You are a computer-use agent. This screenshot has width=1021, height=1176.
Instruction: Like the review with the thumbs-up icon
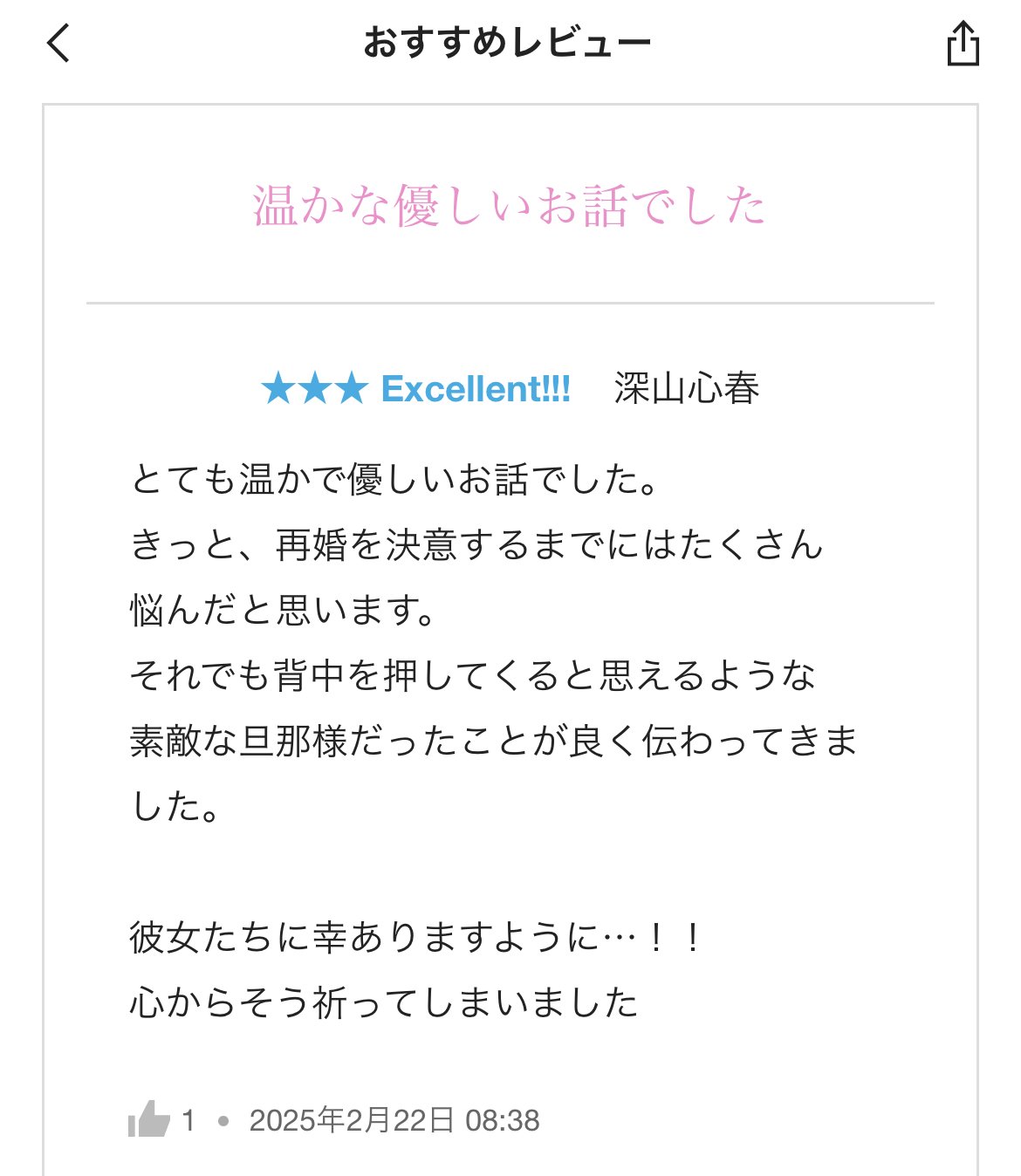click(x=149, y=1119)
